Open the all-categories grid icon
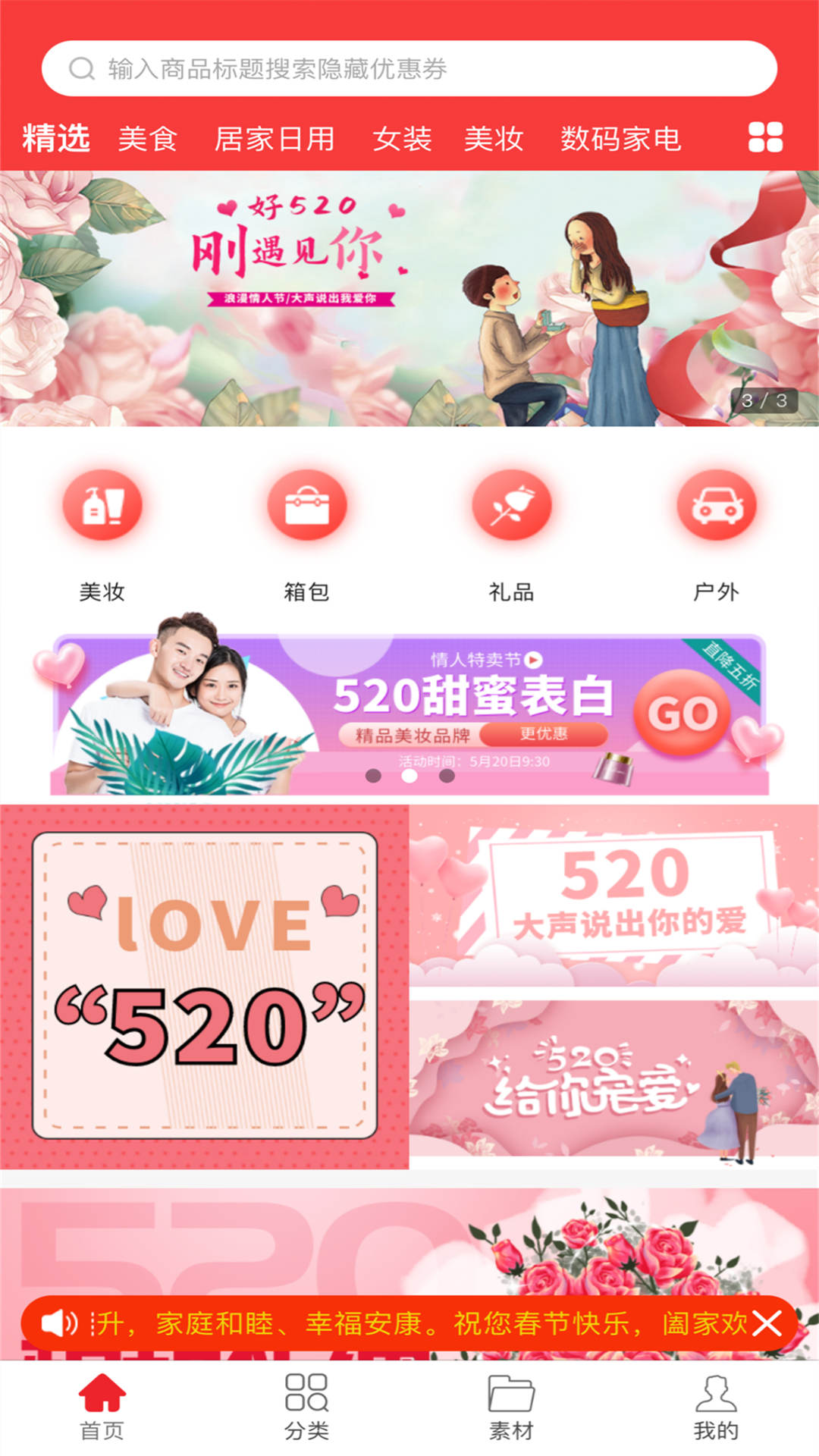The image size is (819, 1456). [765, 138]
